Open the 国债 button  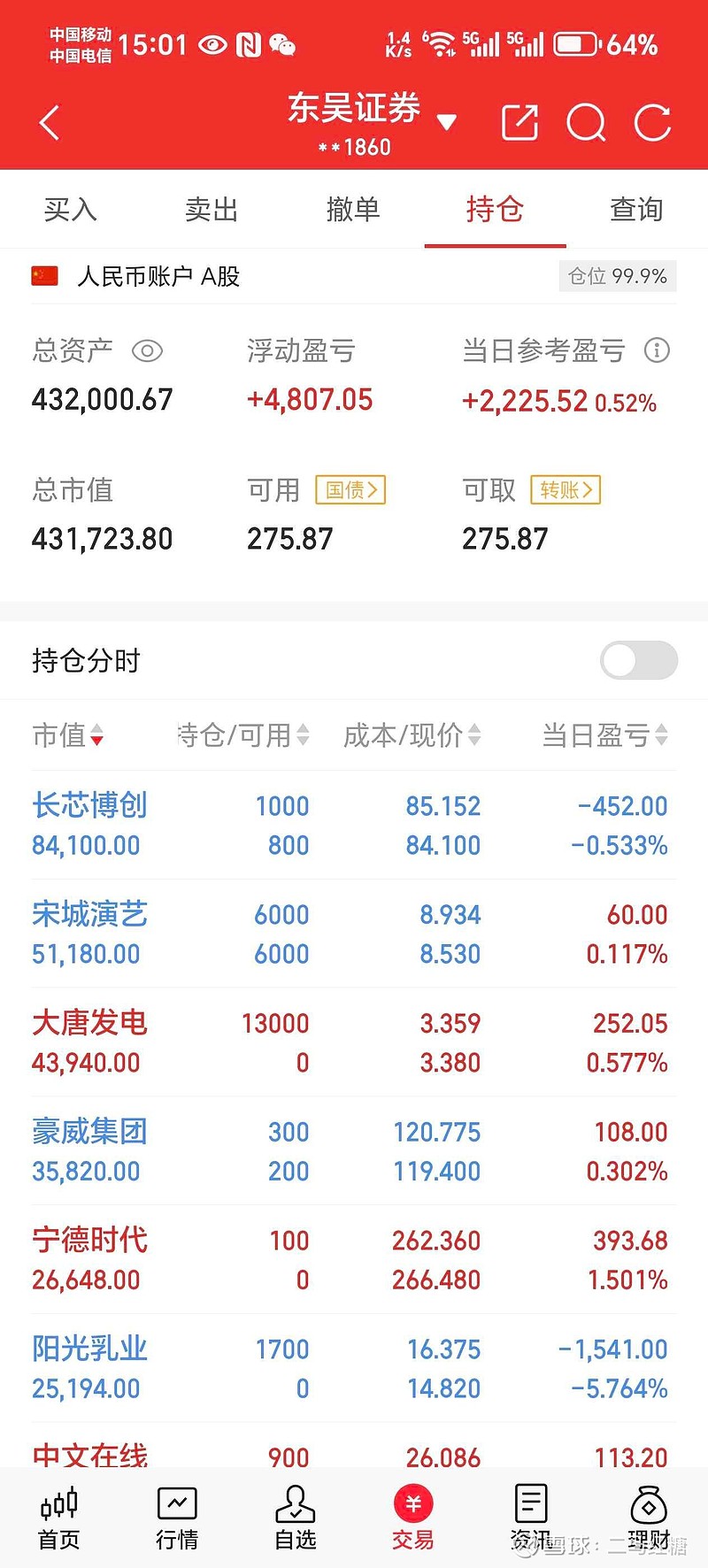(350, 490)
